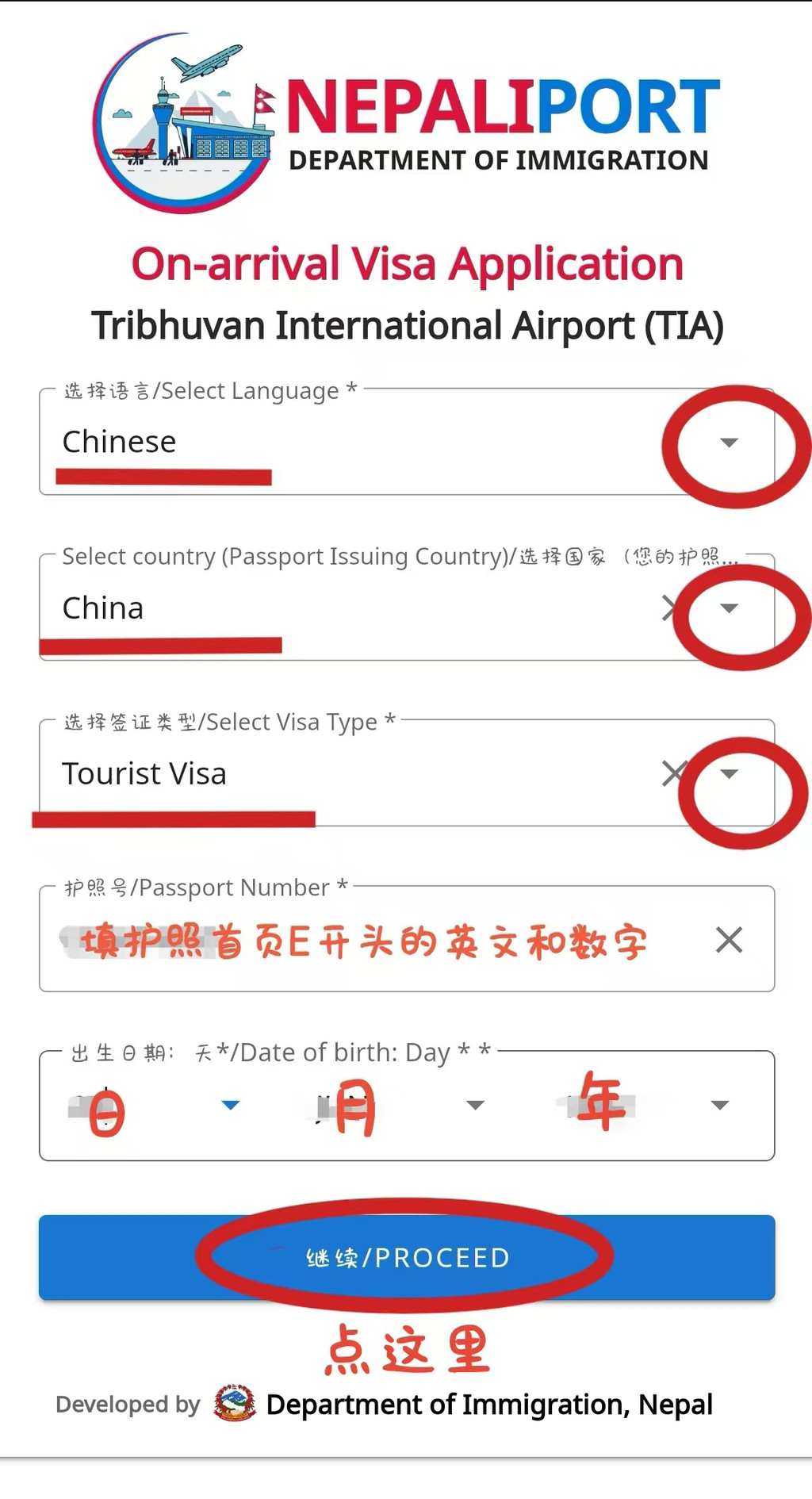Select the birth year dropdown
The image size is (812, 1499).
718,1105
